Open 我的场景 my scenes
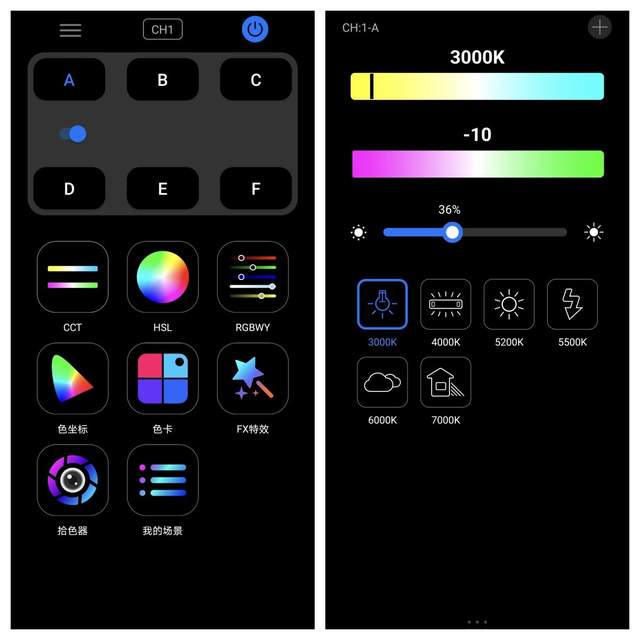640x640 pixels. tap(162, 480)
